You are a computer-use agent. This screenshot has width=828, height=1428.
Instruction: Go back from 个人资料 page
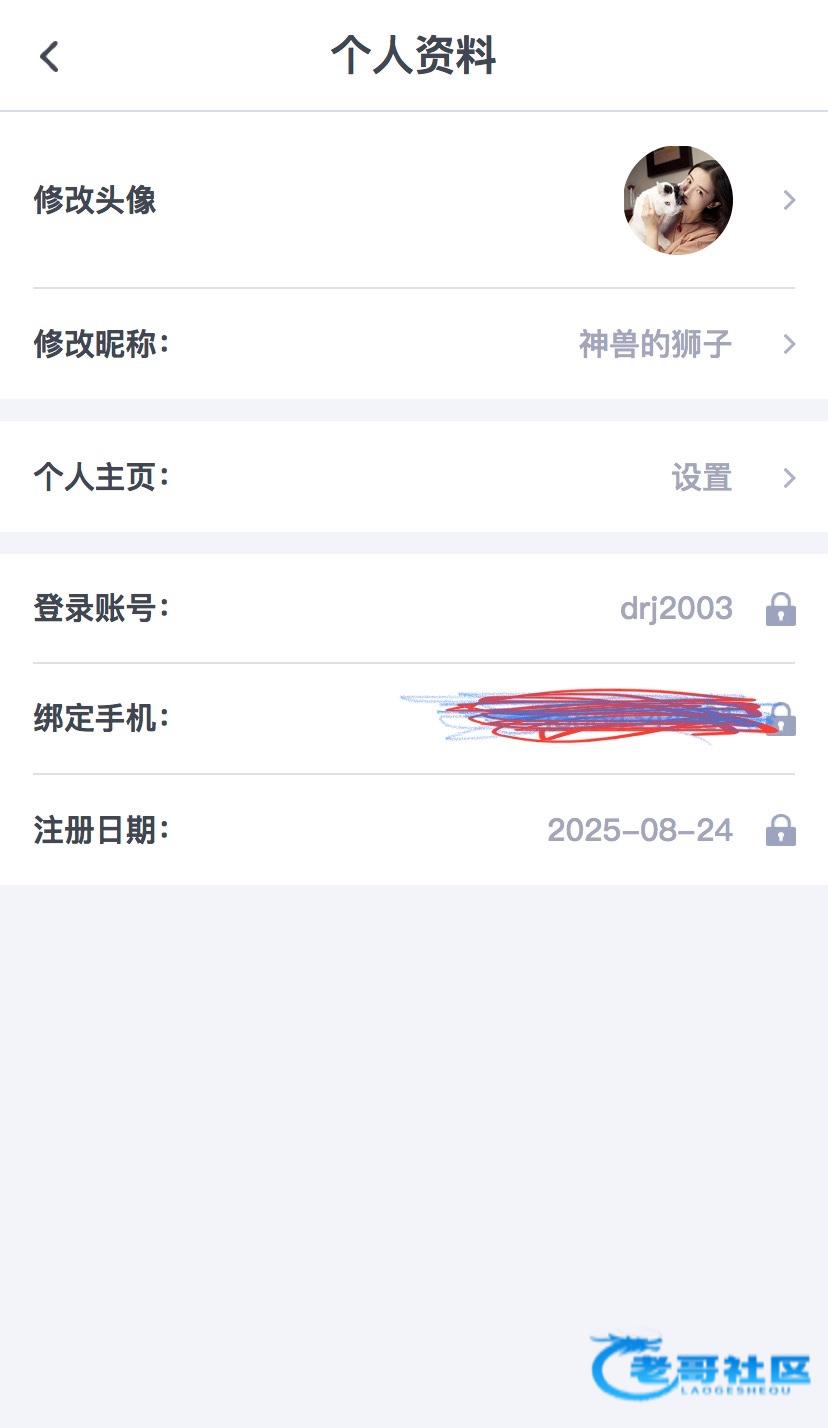(50, 56)
